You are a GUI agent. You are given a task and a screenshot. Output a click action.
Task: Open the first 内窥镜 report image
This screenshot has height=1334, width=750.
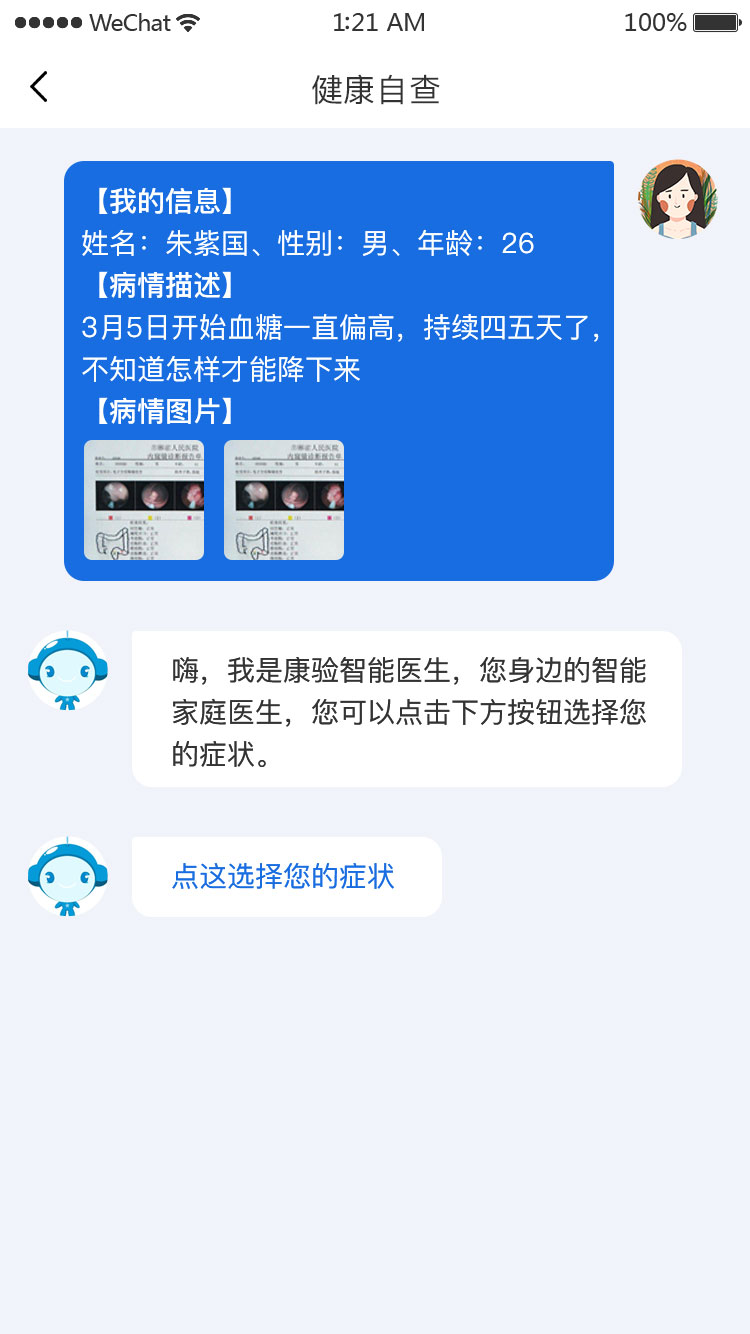(x=143, y=500)
